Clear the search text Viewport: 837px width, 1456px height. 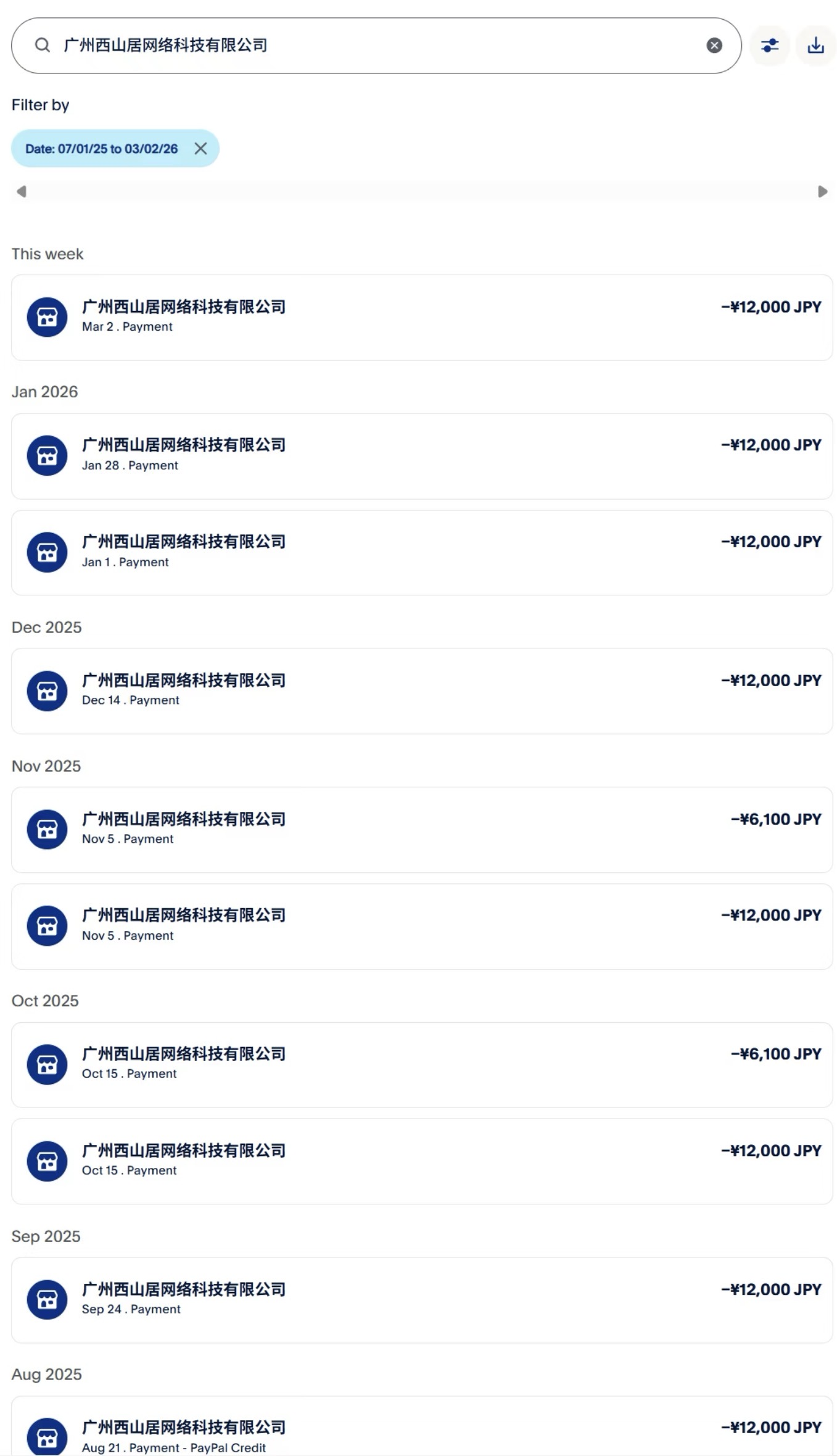pos(714,46)
